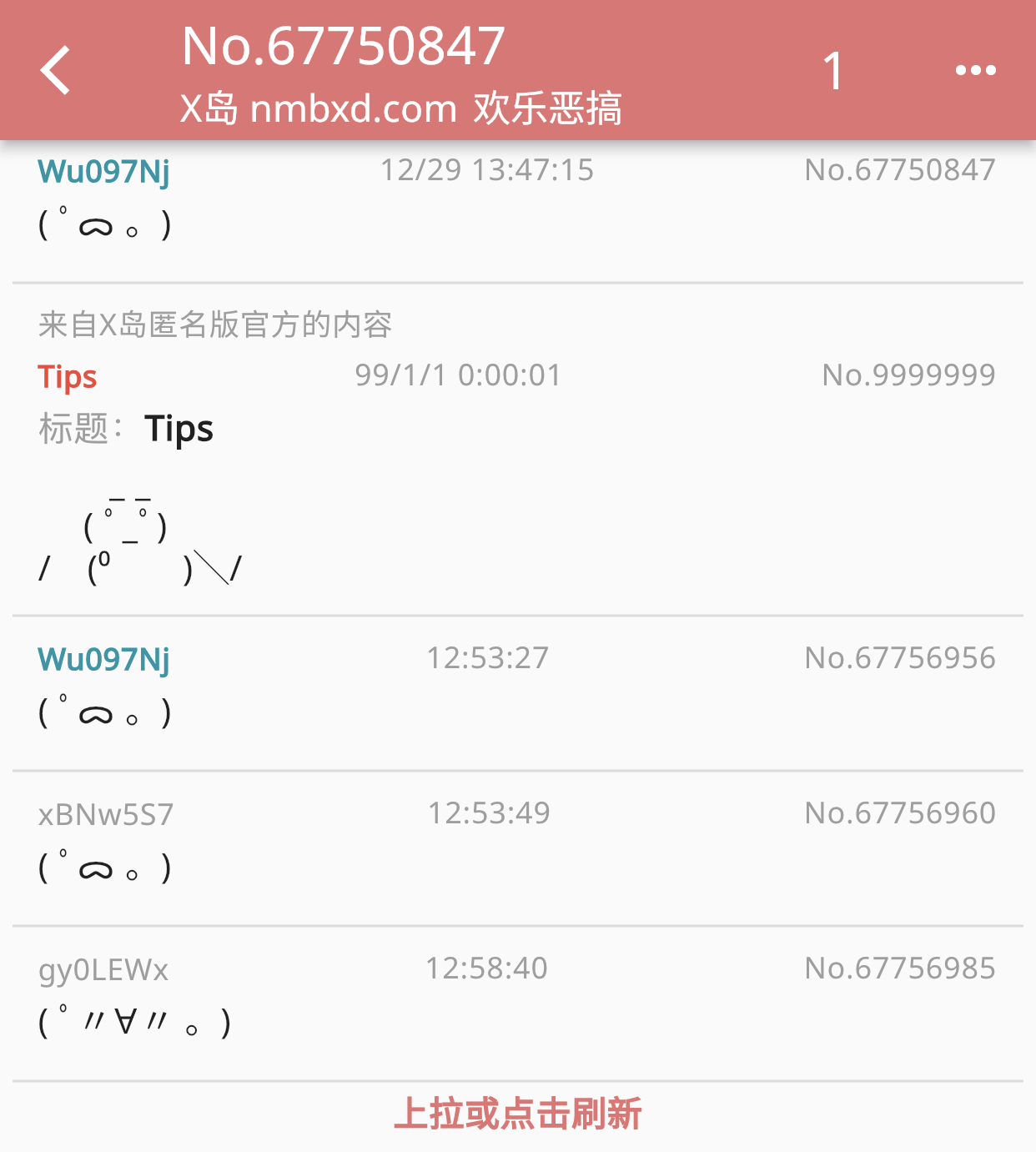Open the three-dot overflow menu

[x=975, y=70]
